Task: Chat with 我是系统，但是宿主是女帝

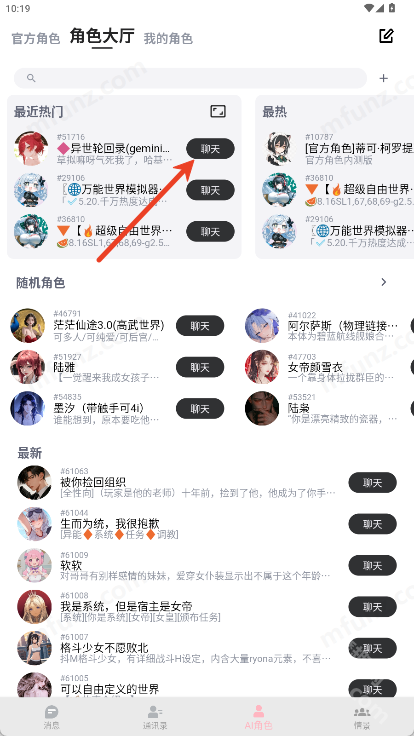Action: point(372,607)
